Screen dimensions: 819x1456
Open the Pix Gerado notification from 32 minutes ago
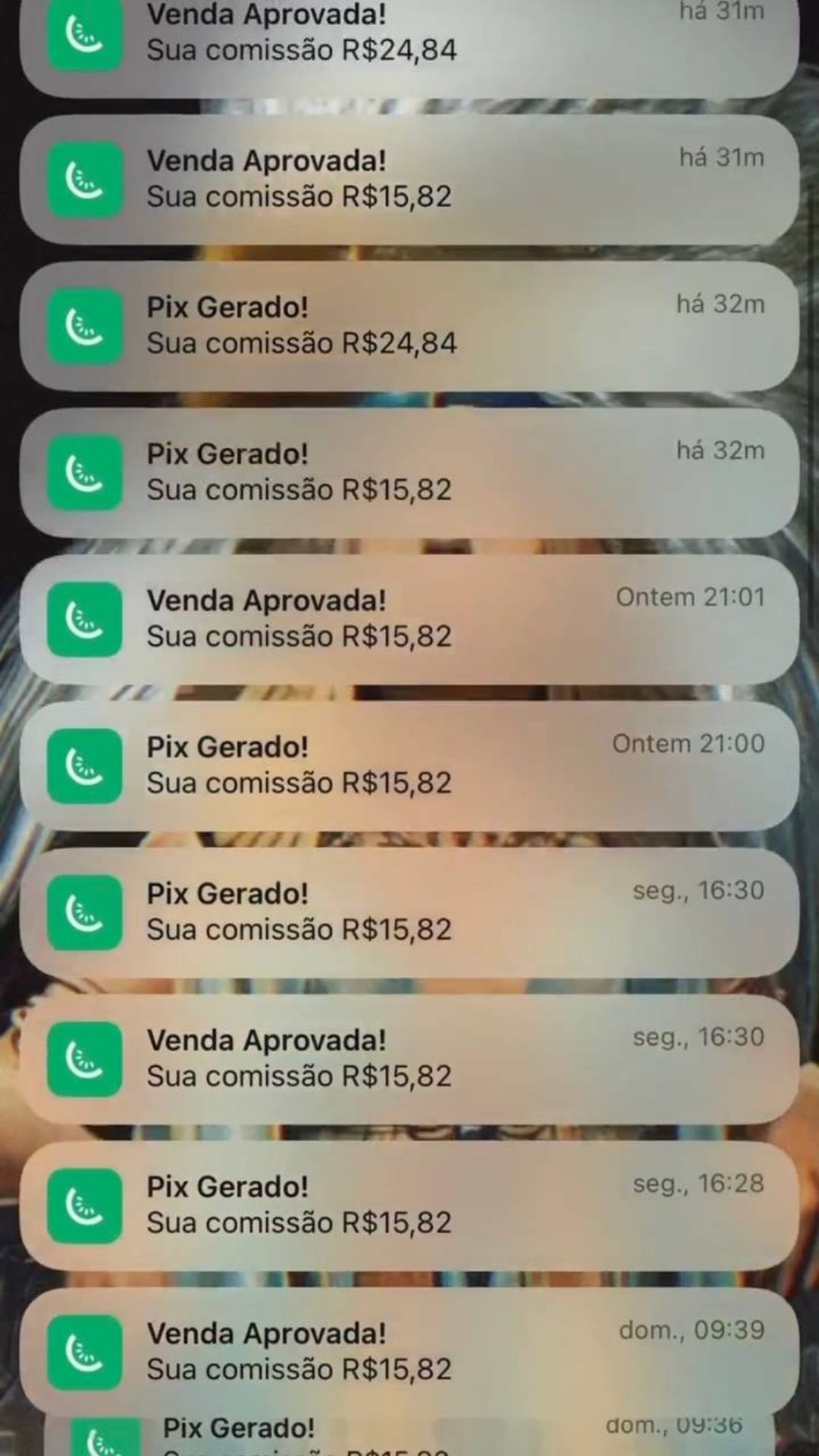click(409, 326)
